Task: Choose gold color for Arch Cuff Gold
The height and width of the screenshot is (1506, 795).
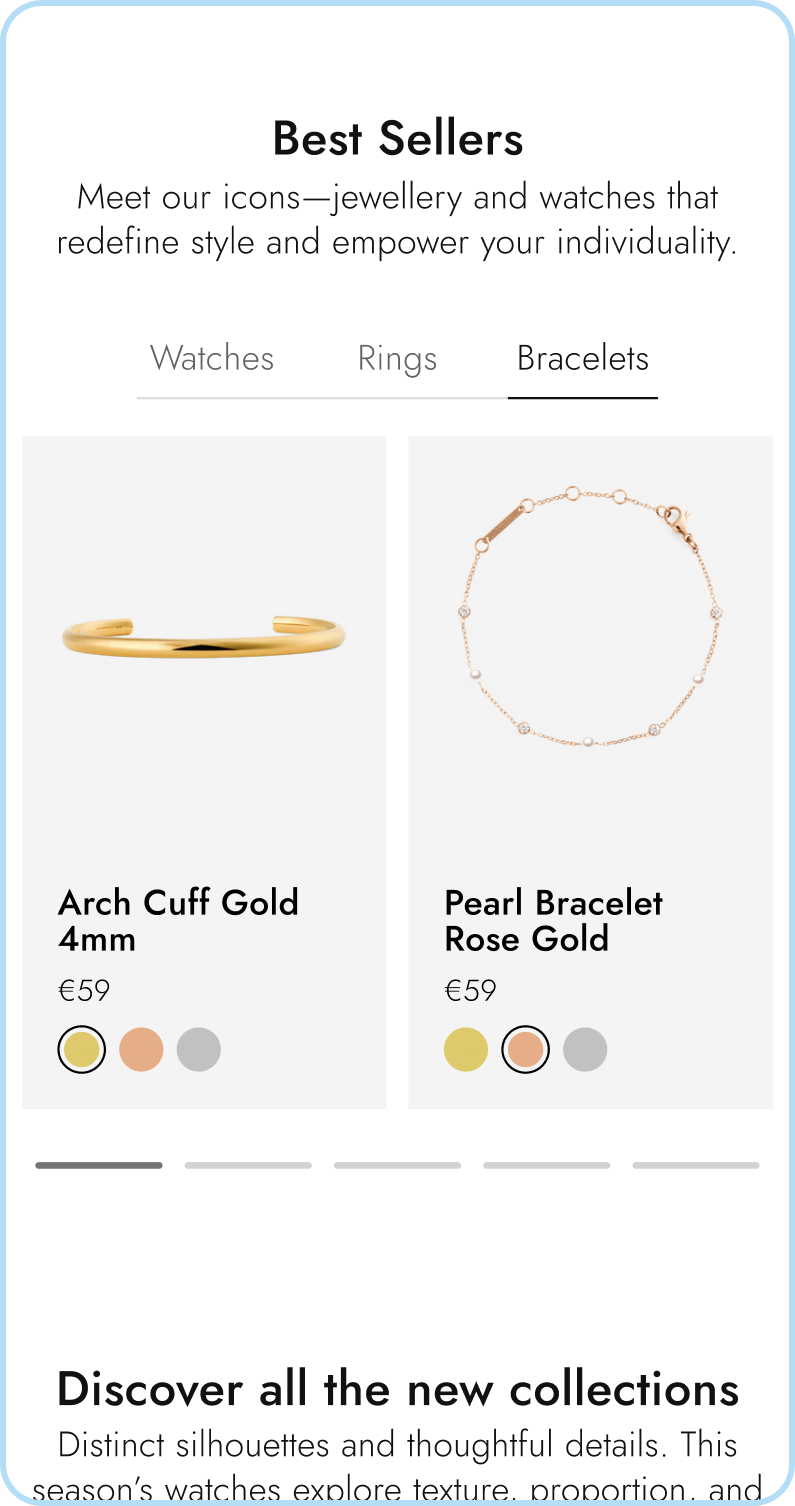Action: click(x=82, y=1050)
